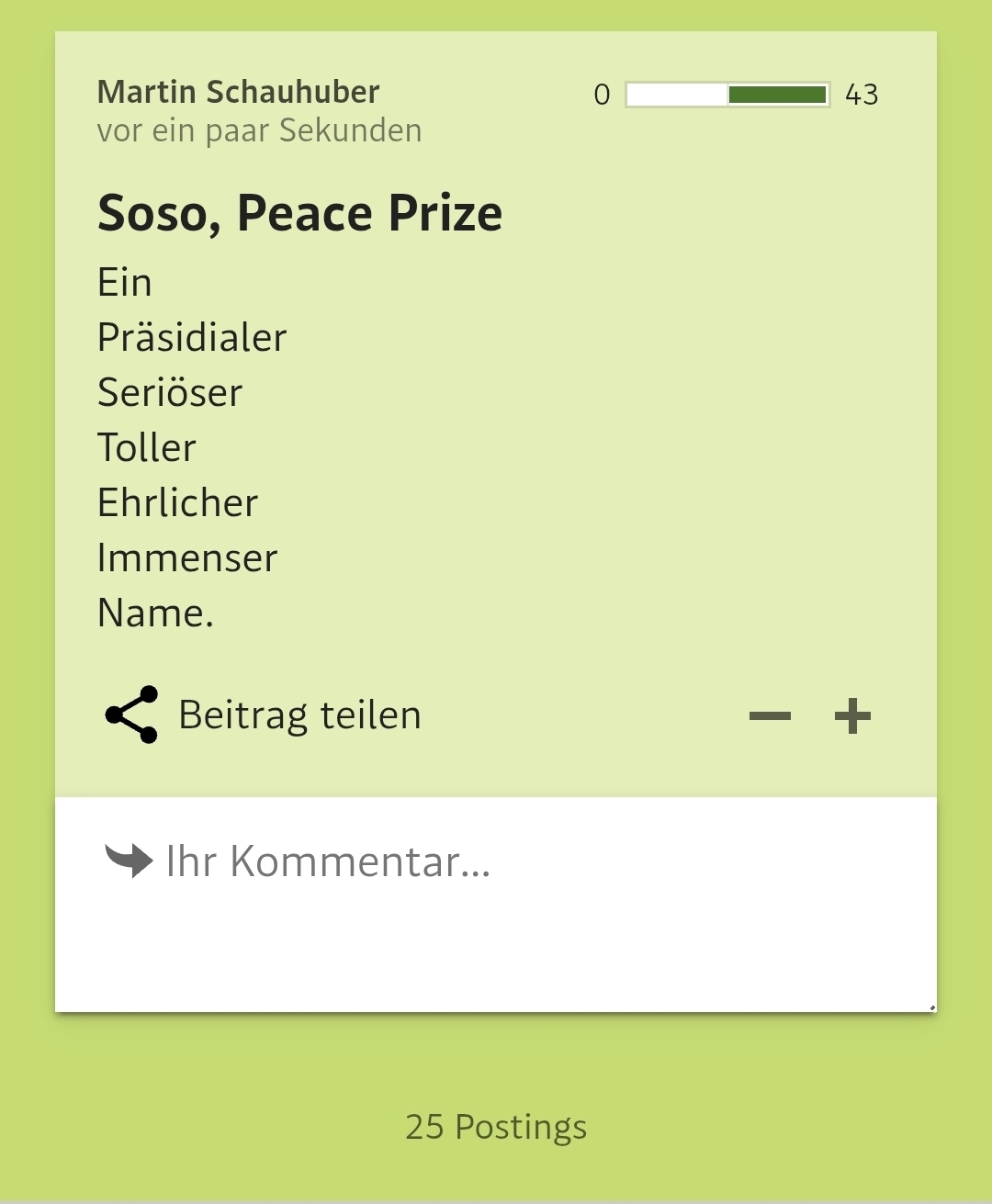The width and height of the screenshot is (992, 1204).
Task: Open Martin Schauhuber's profile
Action: tap(238, 92)
